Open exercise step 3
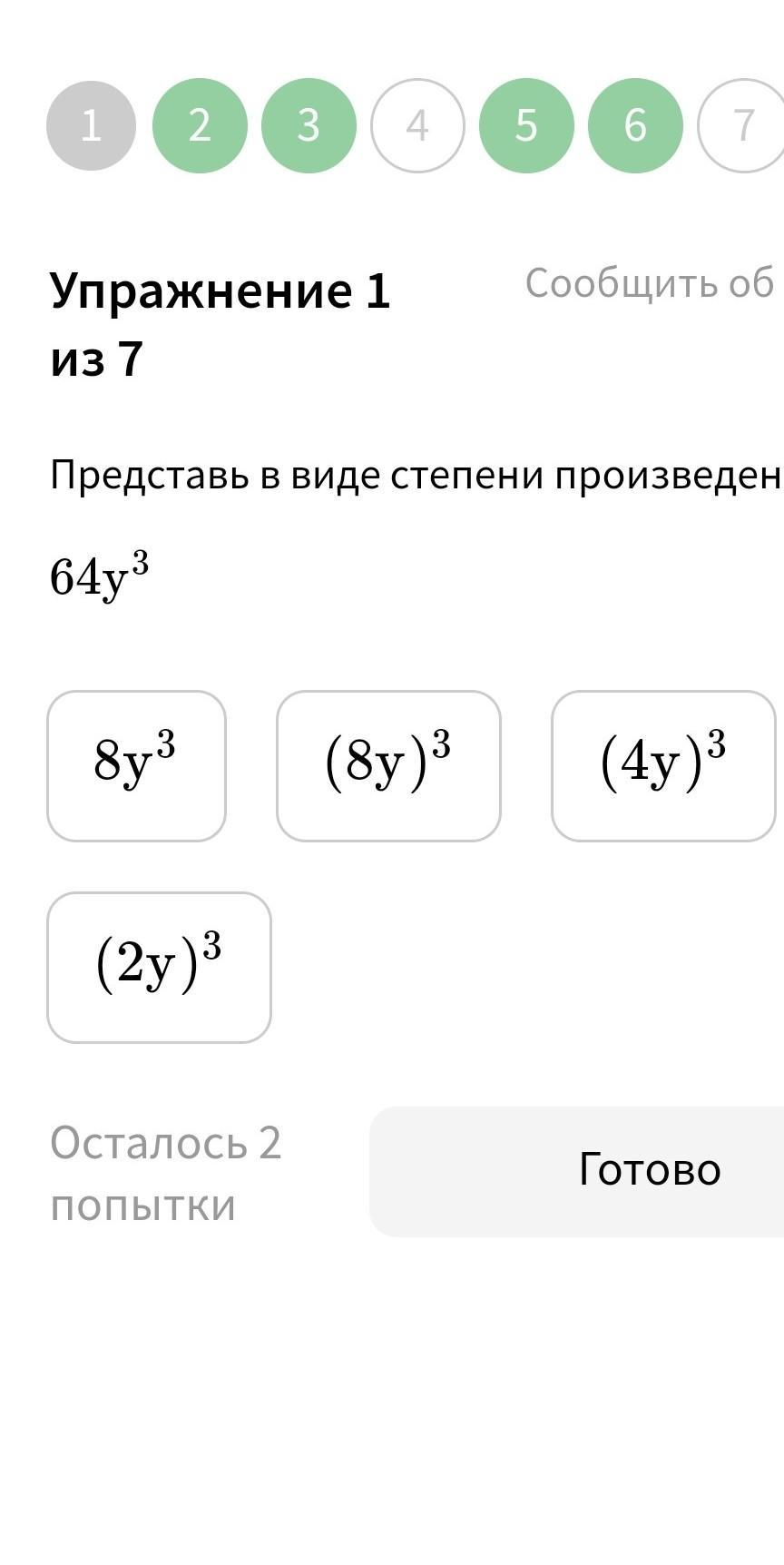784x1565 pixels. click(309, 125)
